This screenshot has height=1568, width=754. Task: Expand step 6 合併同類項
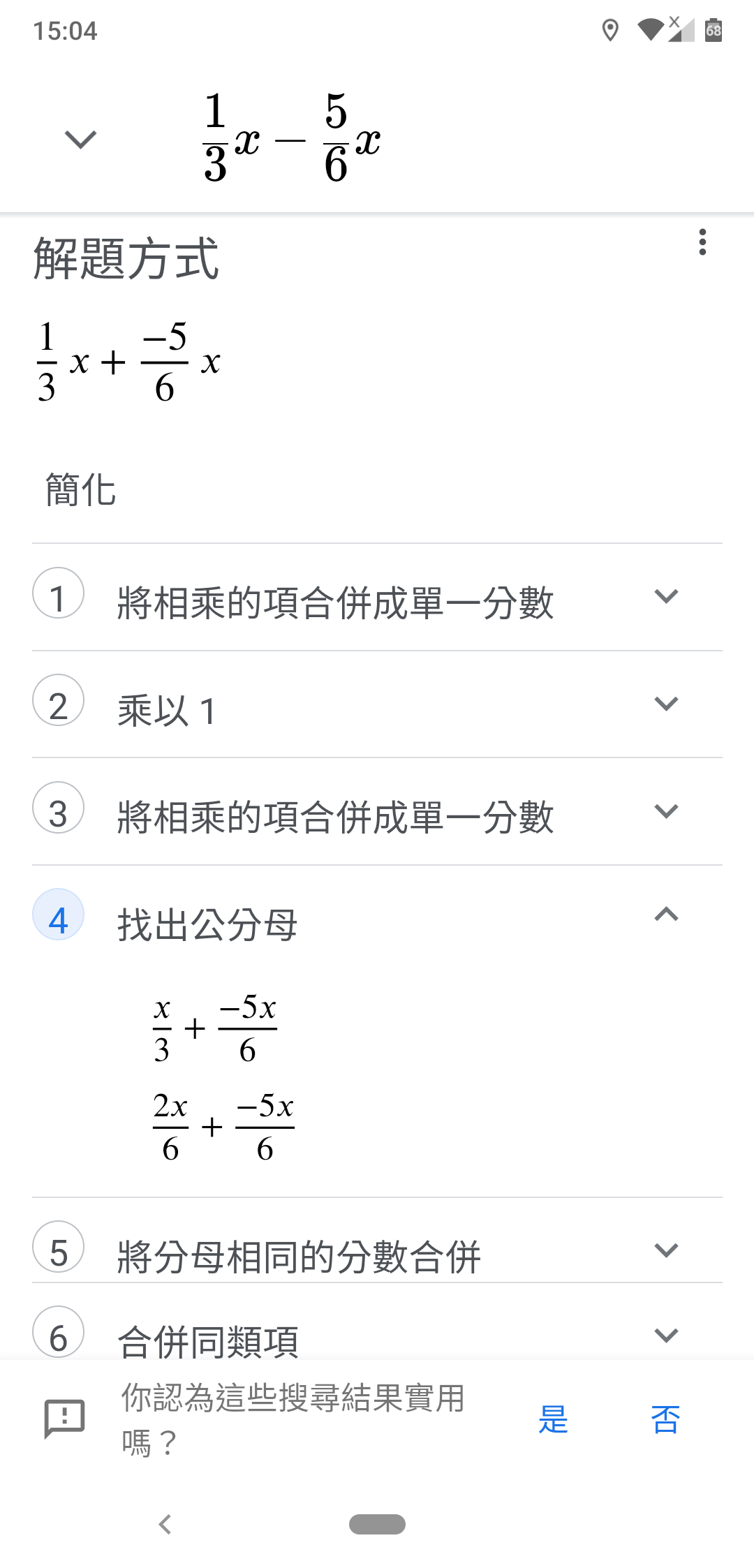pyautogui.click(x=666, y=1336)
